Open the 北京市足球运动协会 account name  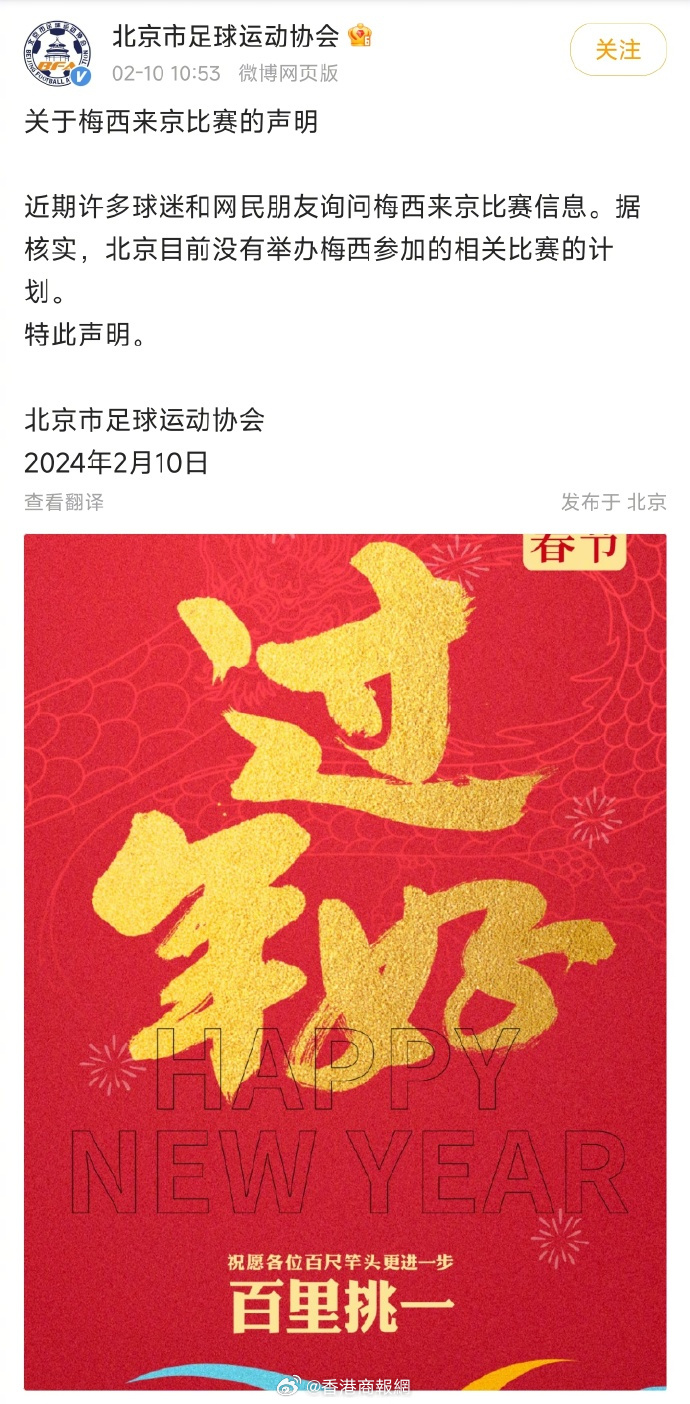225,36
